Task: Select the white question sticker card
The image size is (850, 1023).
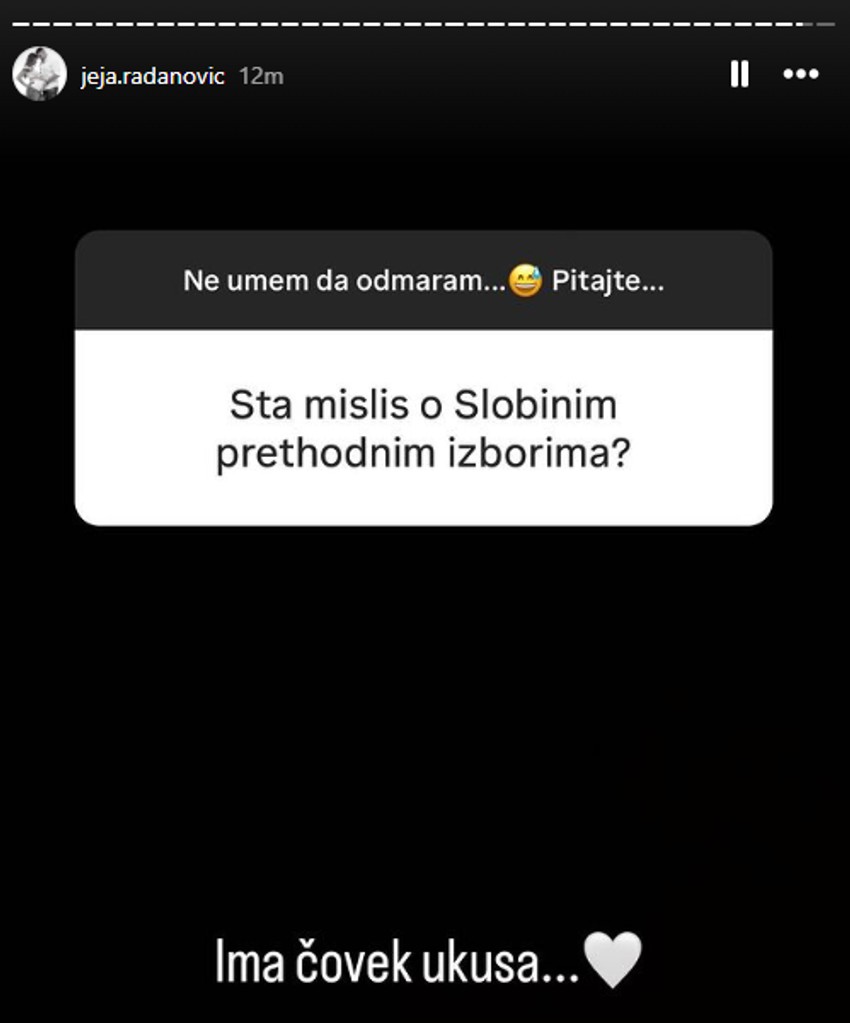Action: click(x=425, y=425)
